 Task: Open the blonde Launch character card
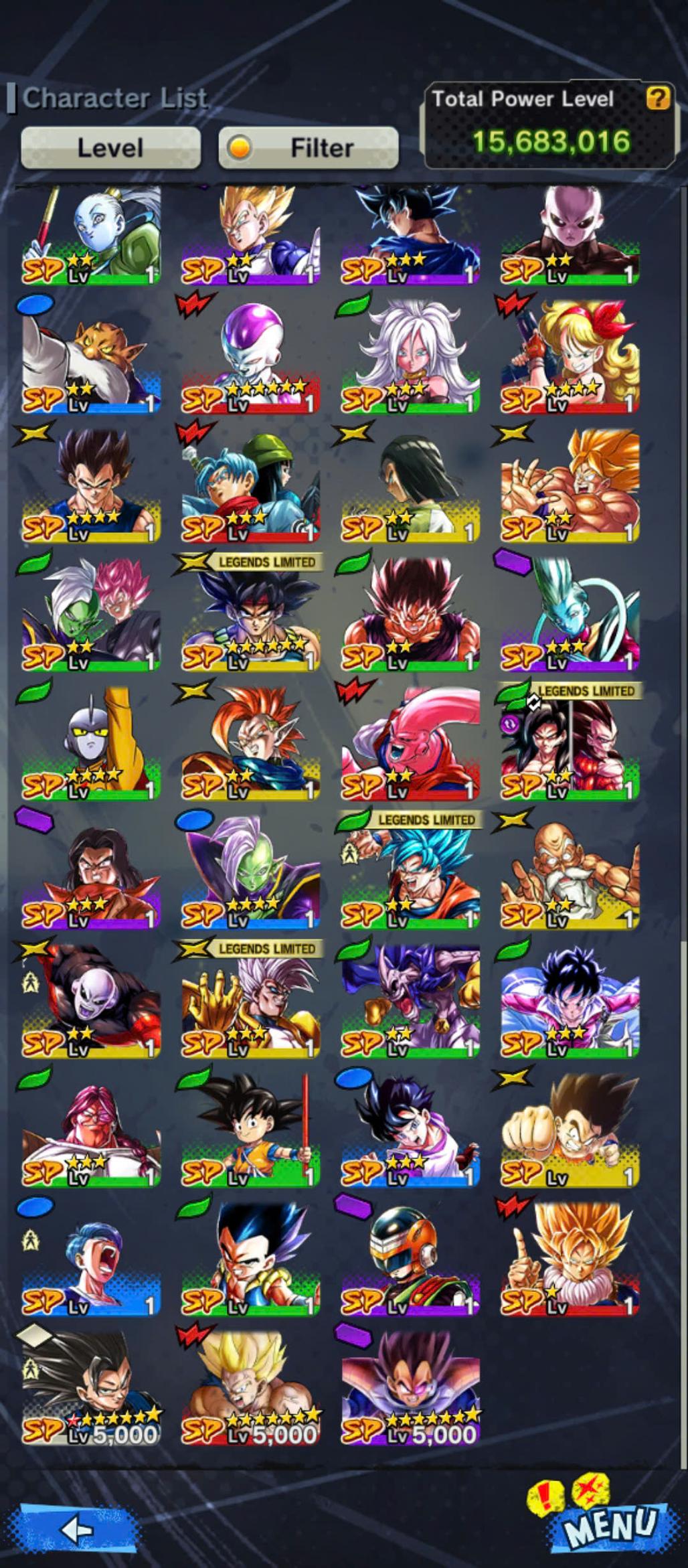[570, 360]
